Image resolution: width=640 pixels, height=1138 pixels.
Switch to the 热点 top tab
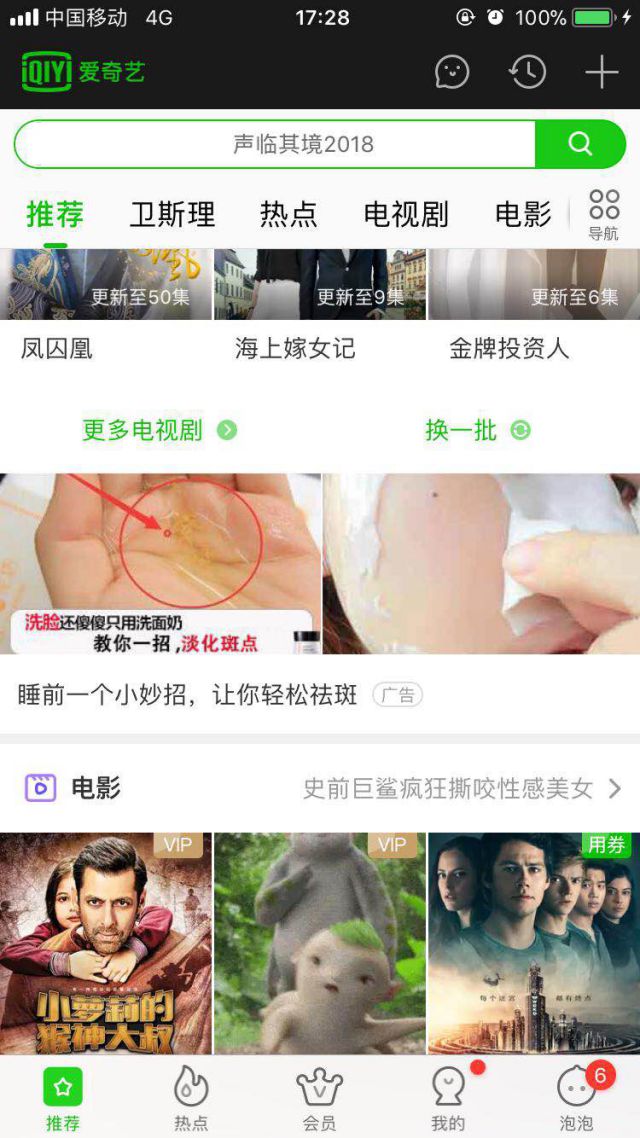coord(288,214)
